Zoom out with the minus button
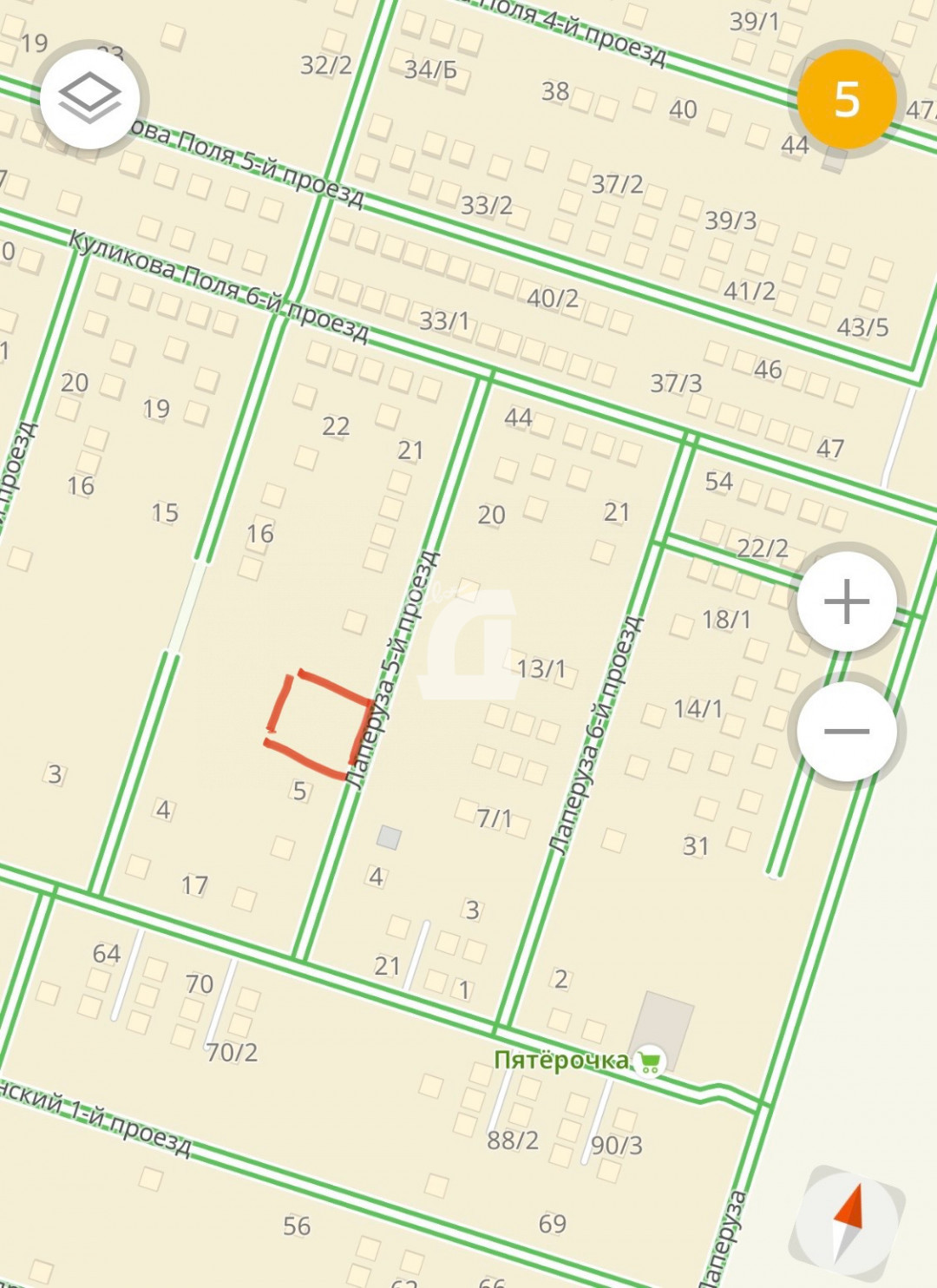 tap(846, 731)
